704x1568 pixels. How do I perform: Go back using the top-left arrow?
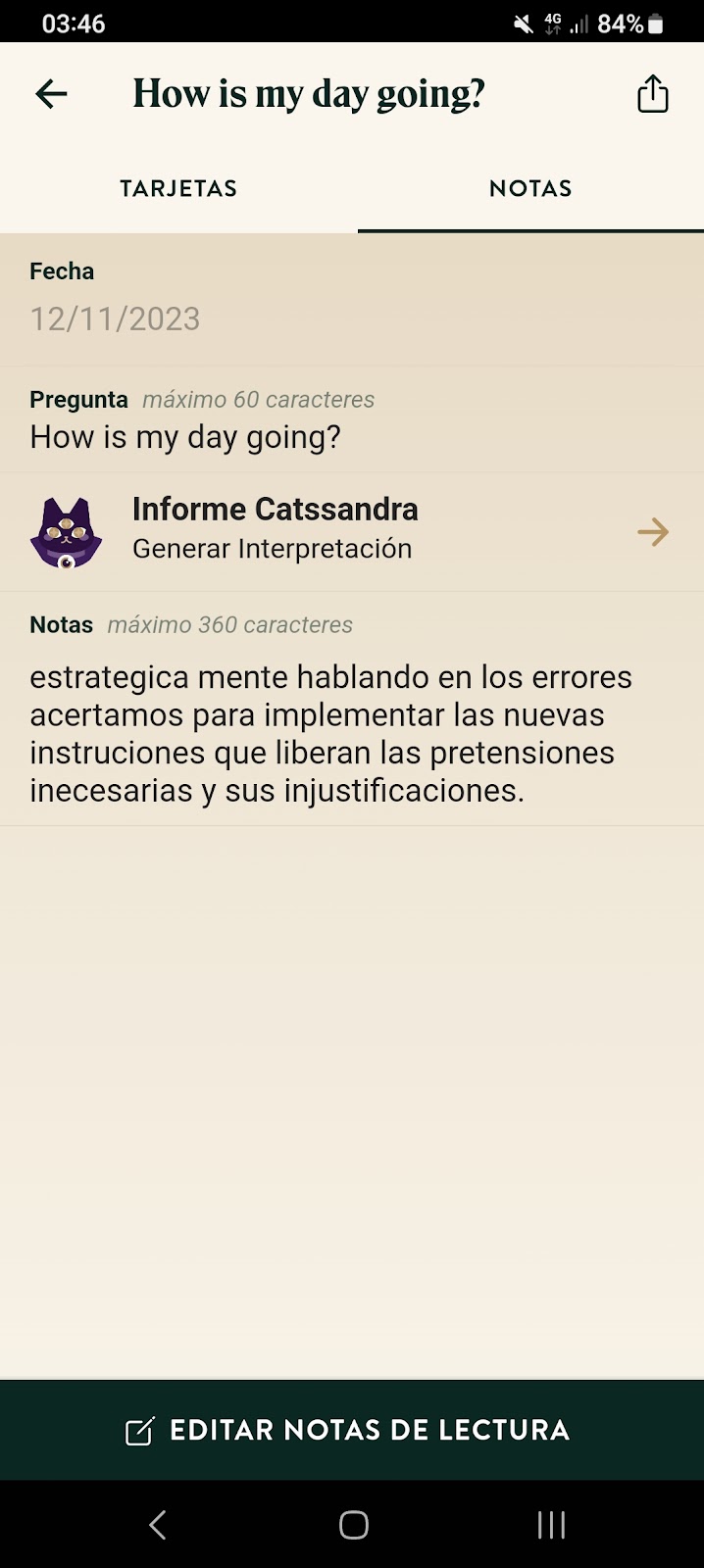[x=51, y=94]
